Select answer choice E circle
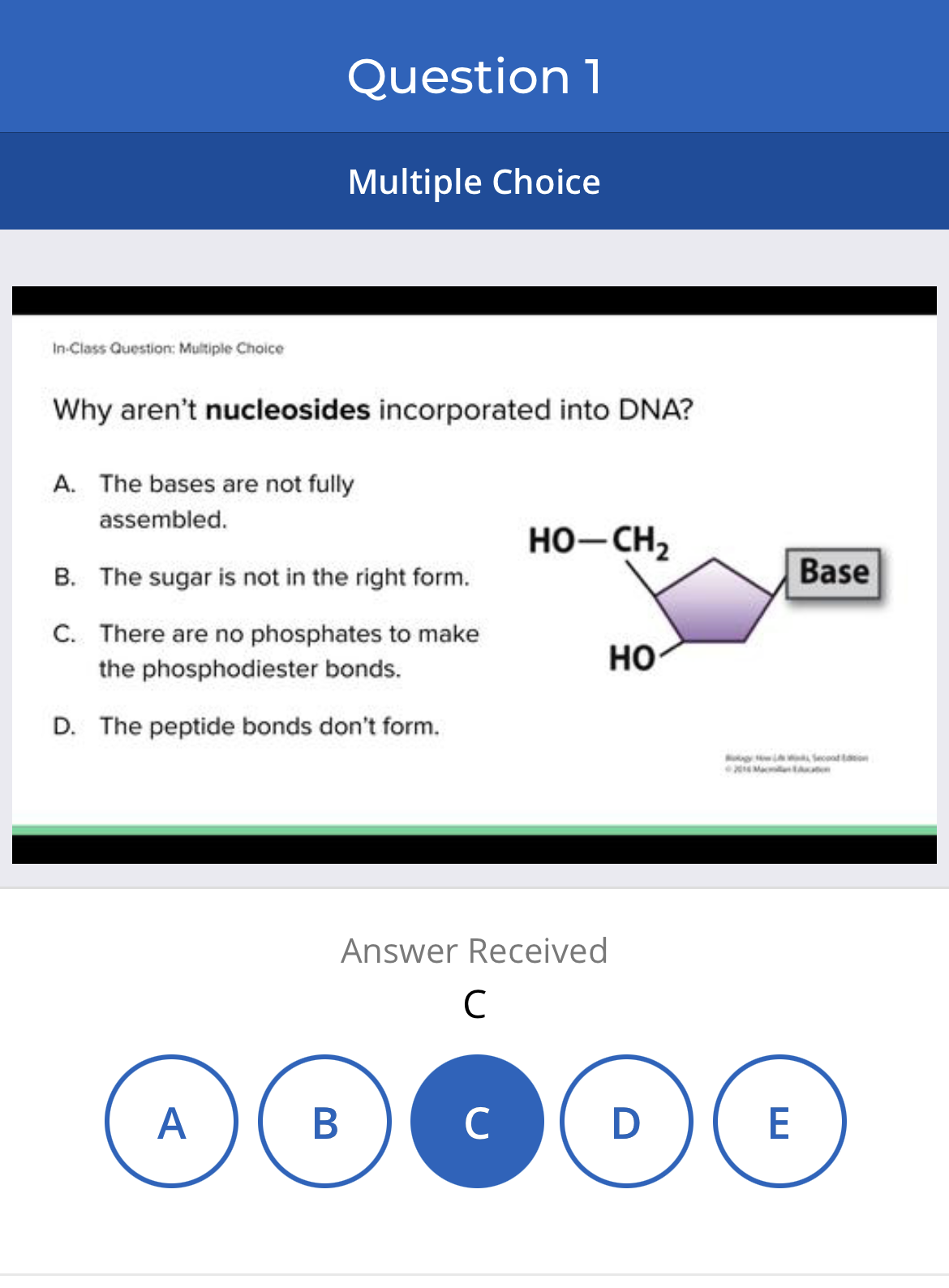 tap(779, 1120)
